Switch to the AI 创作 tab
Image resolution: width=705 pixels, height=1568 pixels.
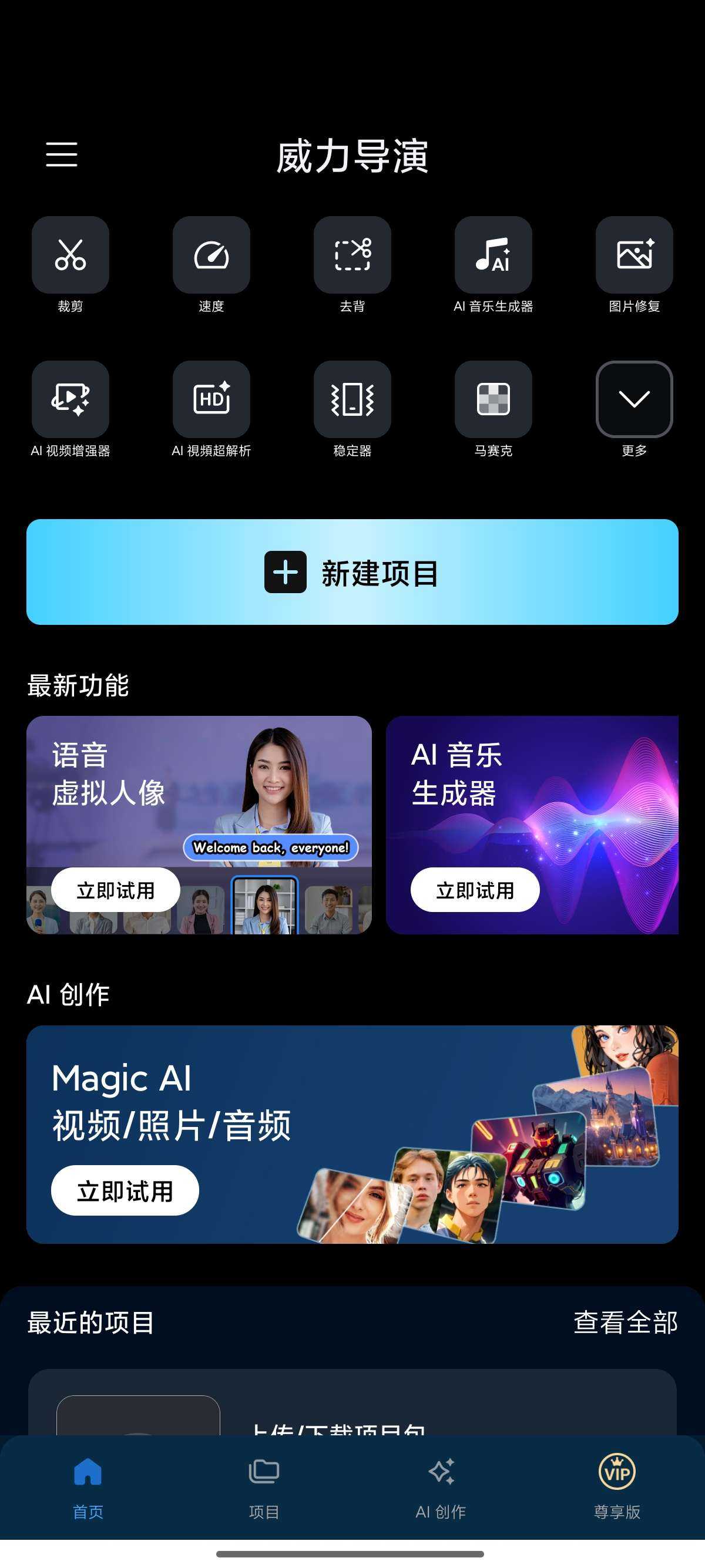[x=441, y=1486]
